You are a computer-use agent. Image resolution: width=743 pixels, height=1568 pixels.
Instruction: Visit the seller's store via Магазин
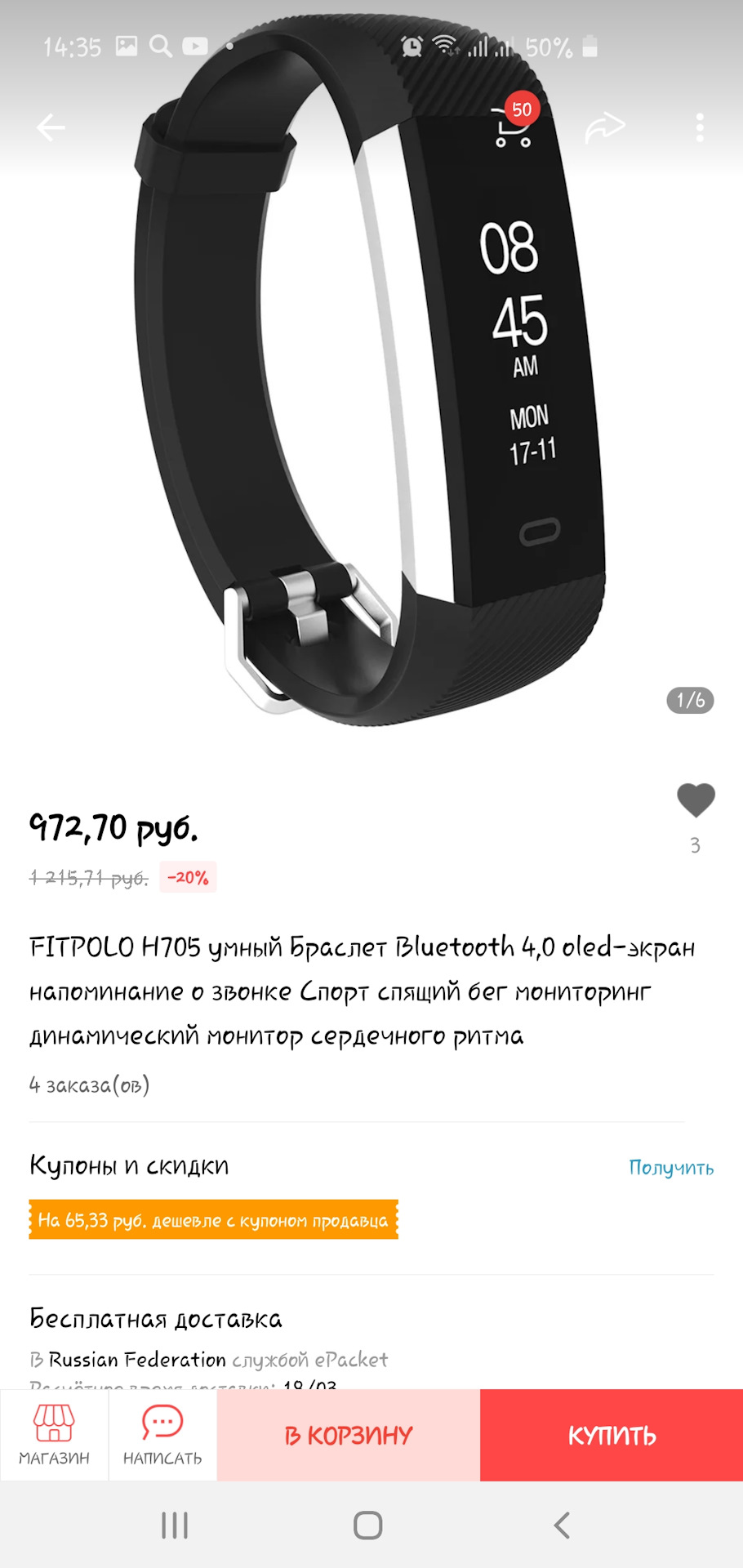pos(54,1435)
